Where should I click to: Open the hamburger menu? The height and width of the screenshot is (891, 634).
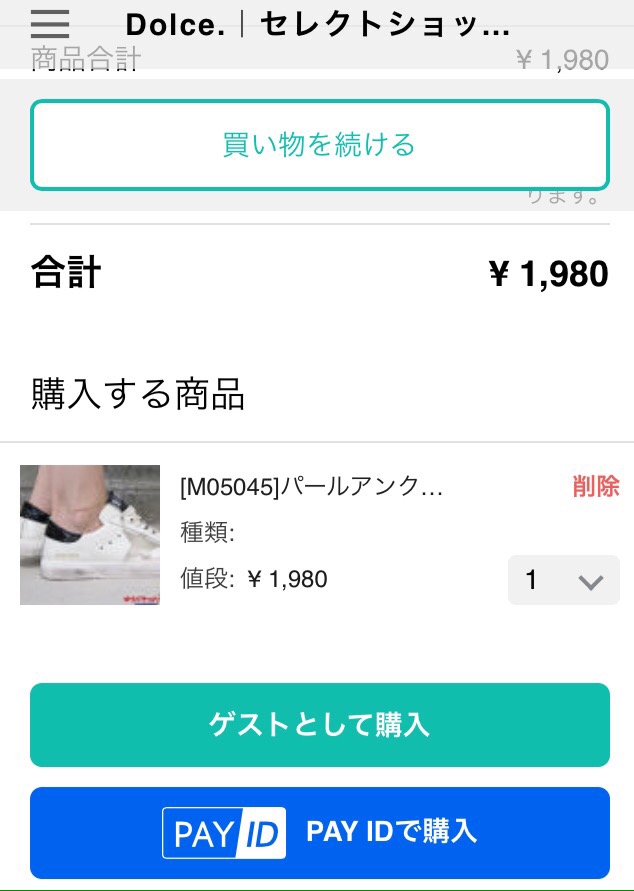coord(50,24)
